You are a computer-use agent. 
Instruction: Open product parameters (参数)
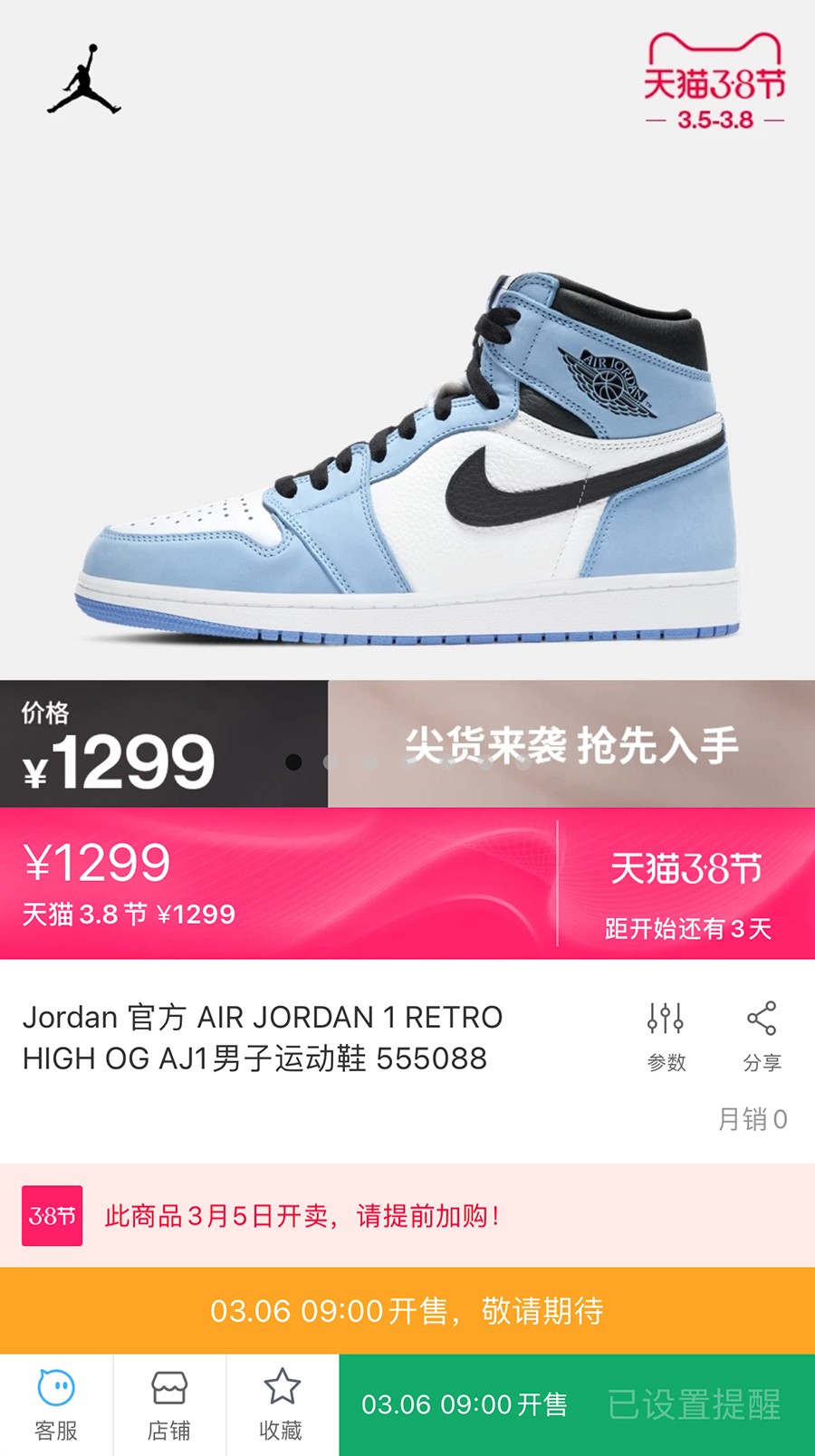pos(666,1036)
